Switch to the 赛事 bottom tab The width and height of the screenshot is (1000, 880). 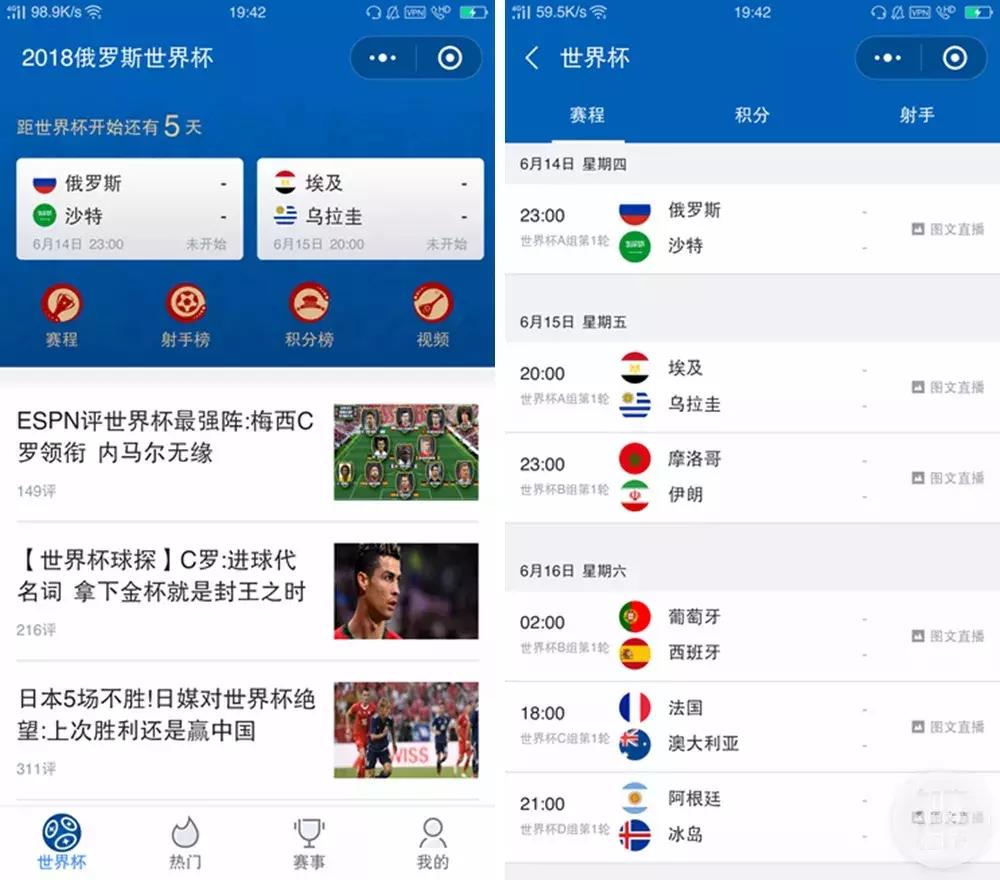(309, 843)
